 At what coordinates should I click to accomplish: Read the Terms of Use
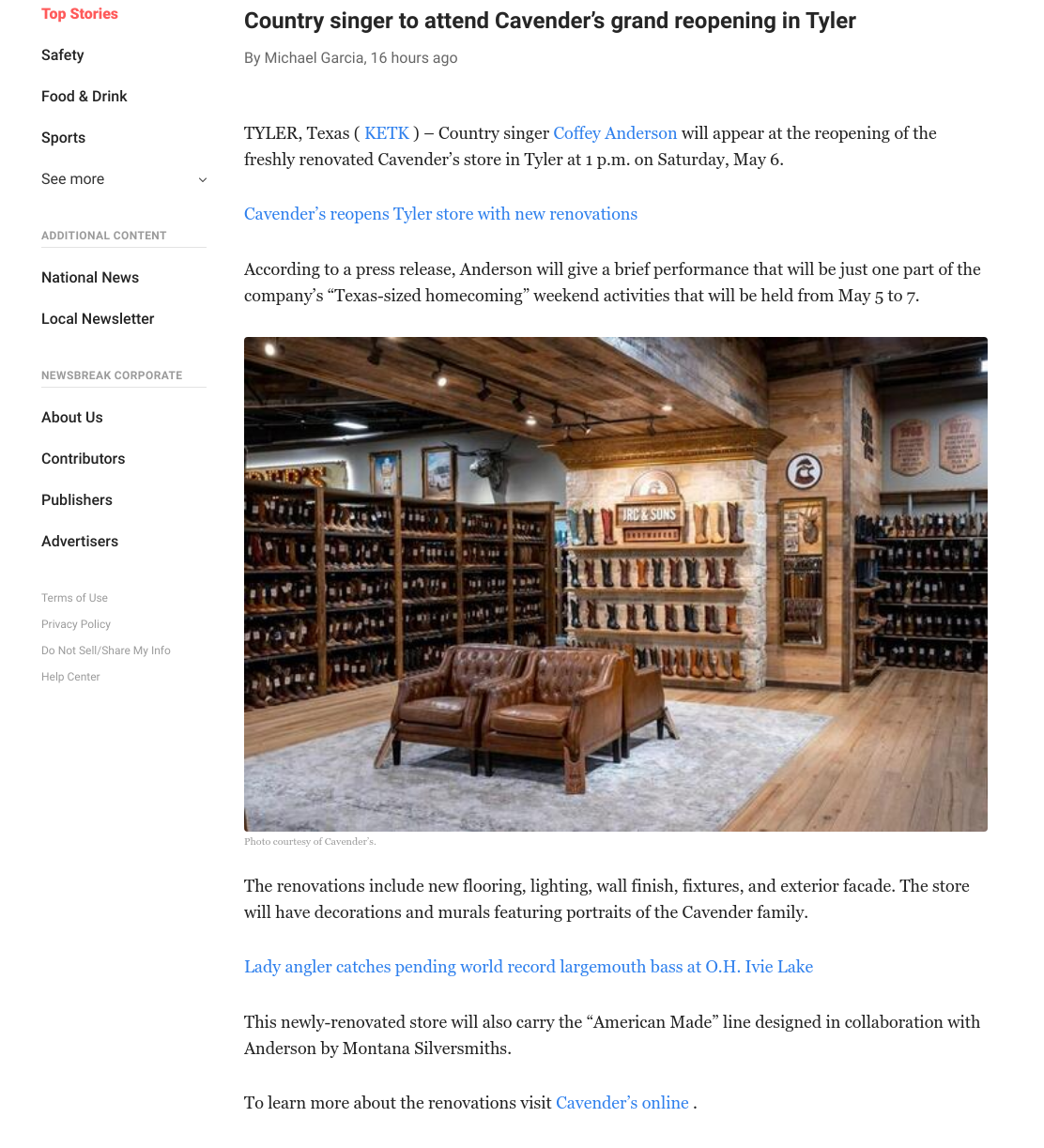click(x=75, y=598)
